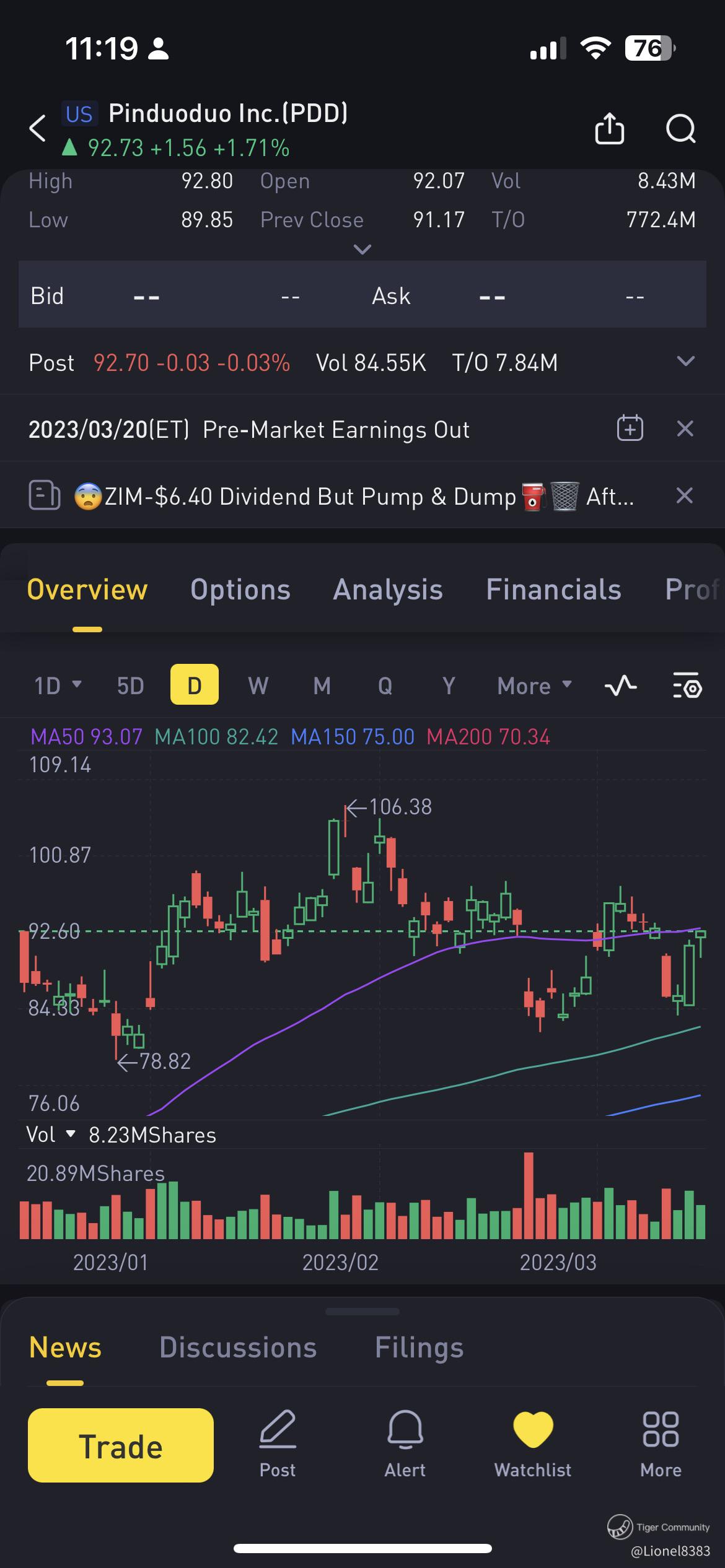Open the Financials tab
The image size is (725, 1568).
553,590
